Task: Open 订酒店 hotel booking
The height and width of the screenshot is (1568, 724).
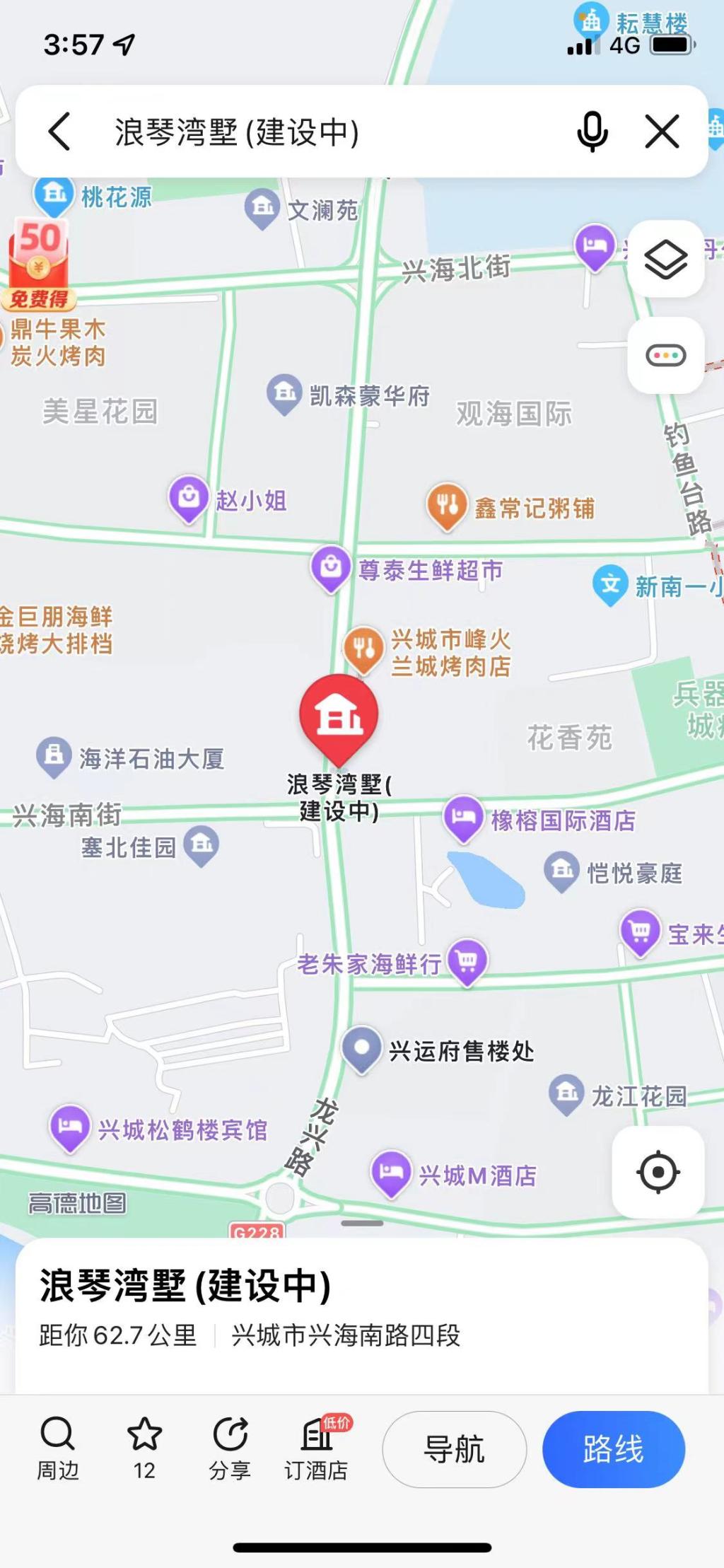Action: (316, 1448)
